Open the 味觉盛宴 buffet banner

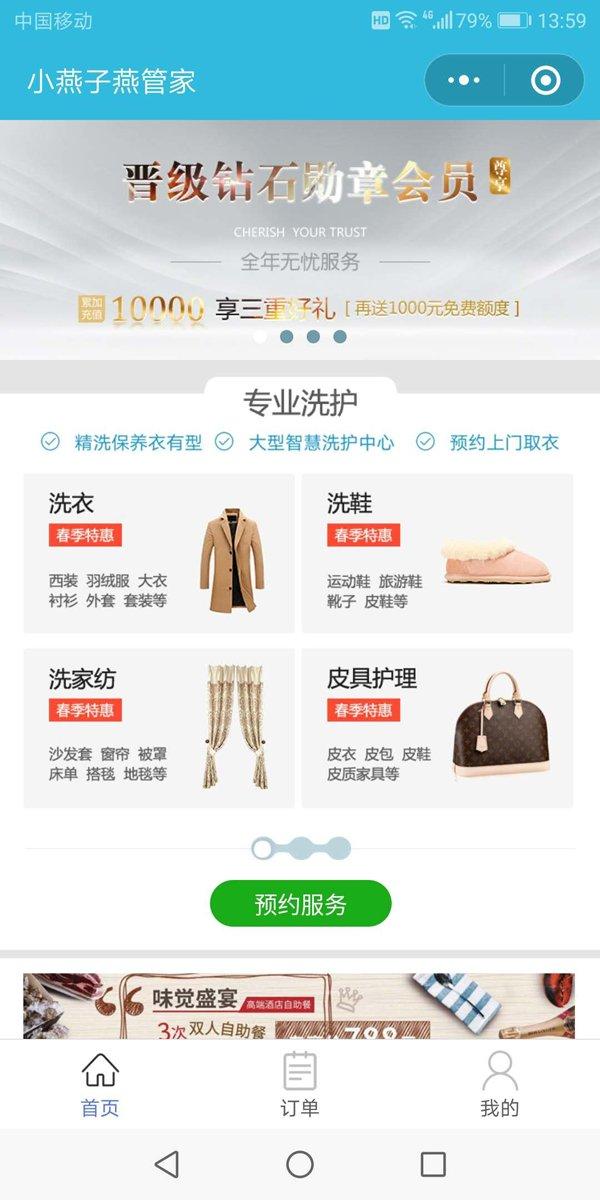coord(300,1005)
